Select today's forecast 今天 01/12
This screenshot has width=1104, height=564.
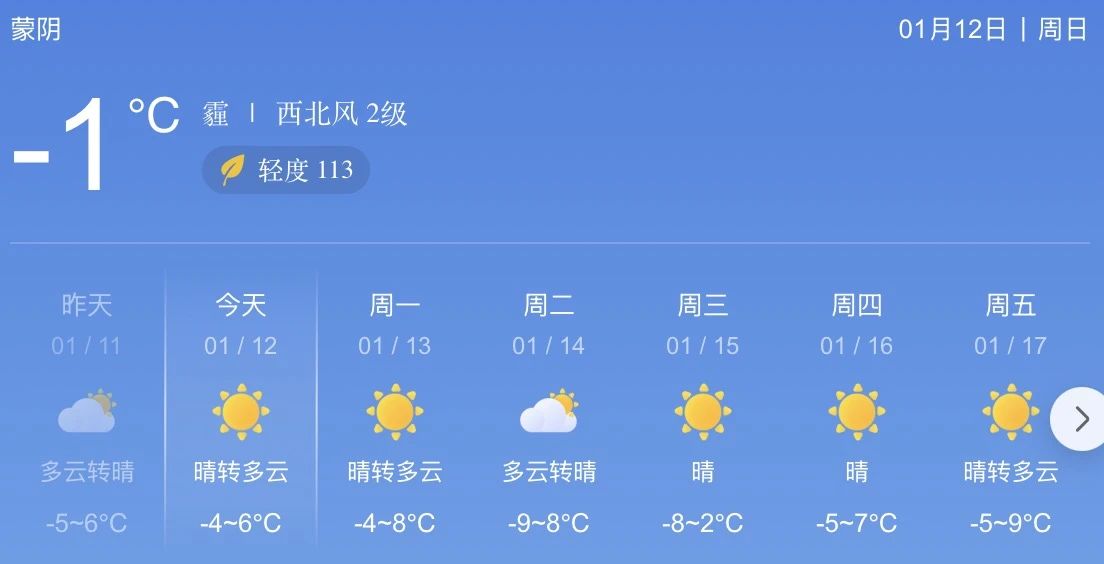click(x=241, y=412)
